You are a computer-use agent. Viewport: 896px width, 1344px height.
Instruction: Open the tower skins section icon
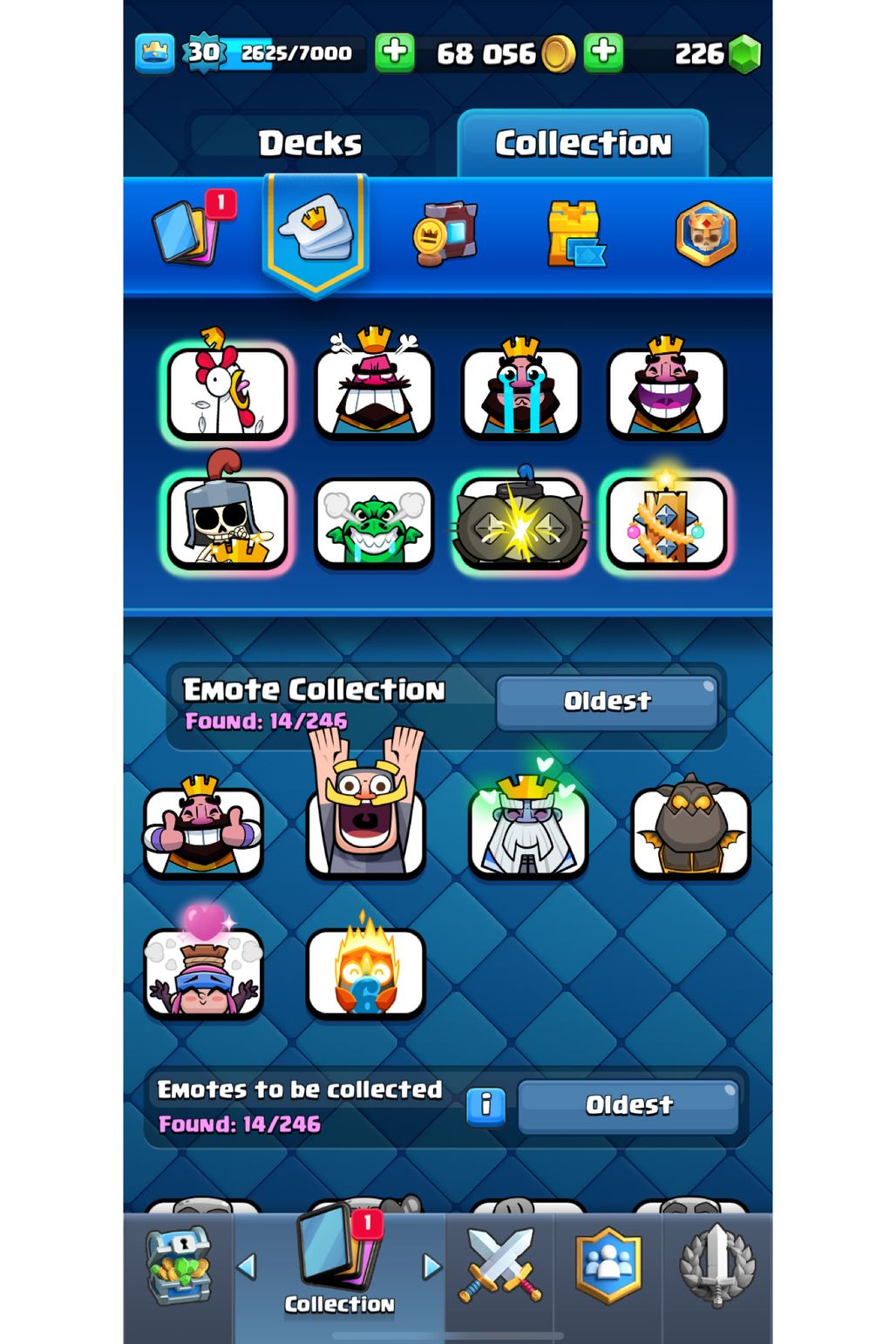click(574, 233)
